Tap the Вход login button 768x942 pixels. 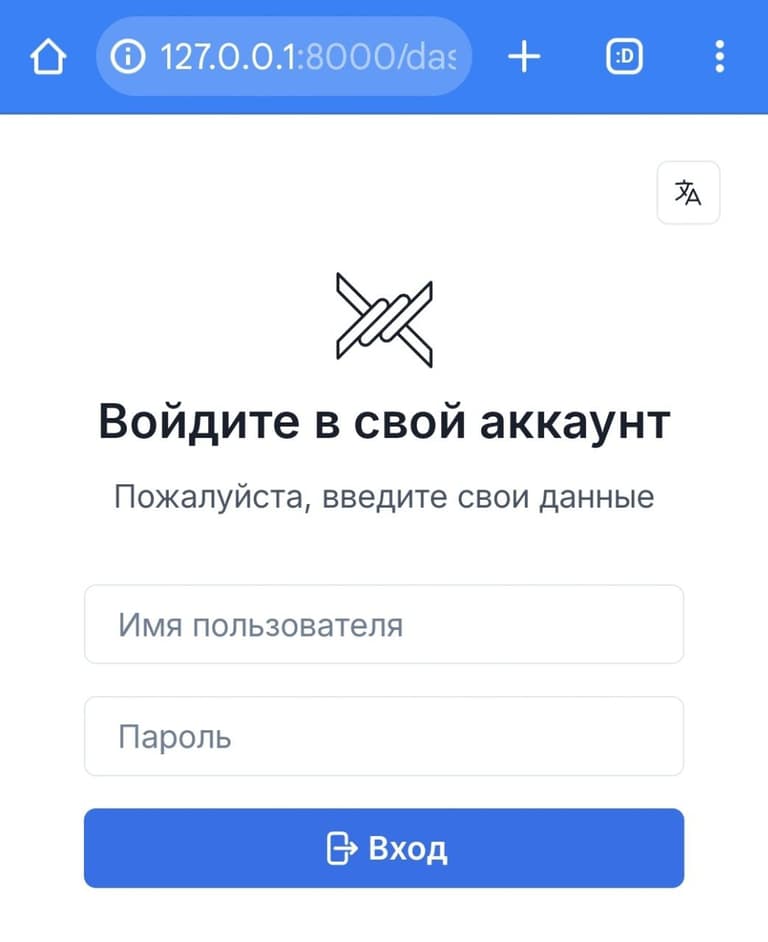point(384,848)
